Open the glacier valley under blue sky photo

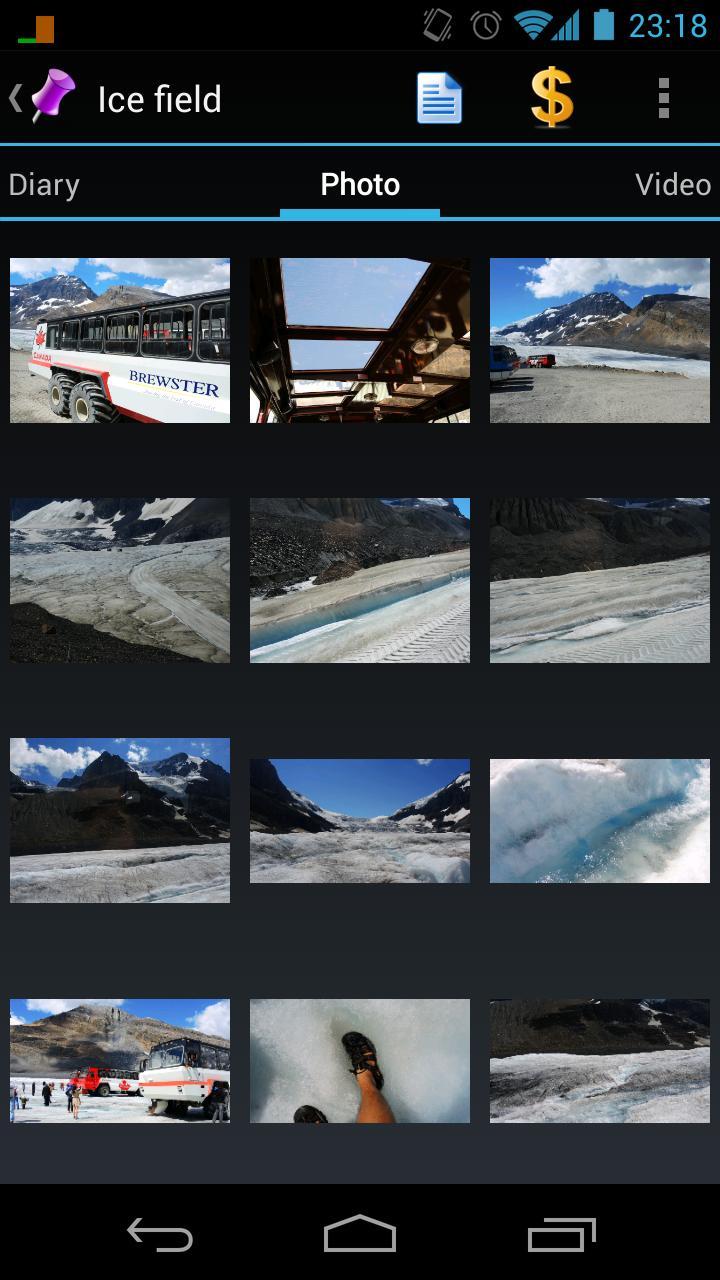click(360, 821)
